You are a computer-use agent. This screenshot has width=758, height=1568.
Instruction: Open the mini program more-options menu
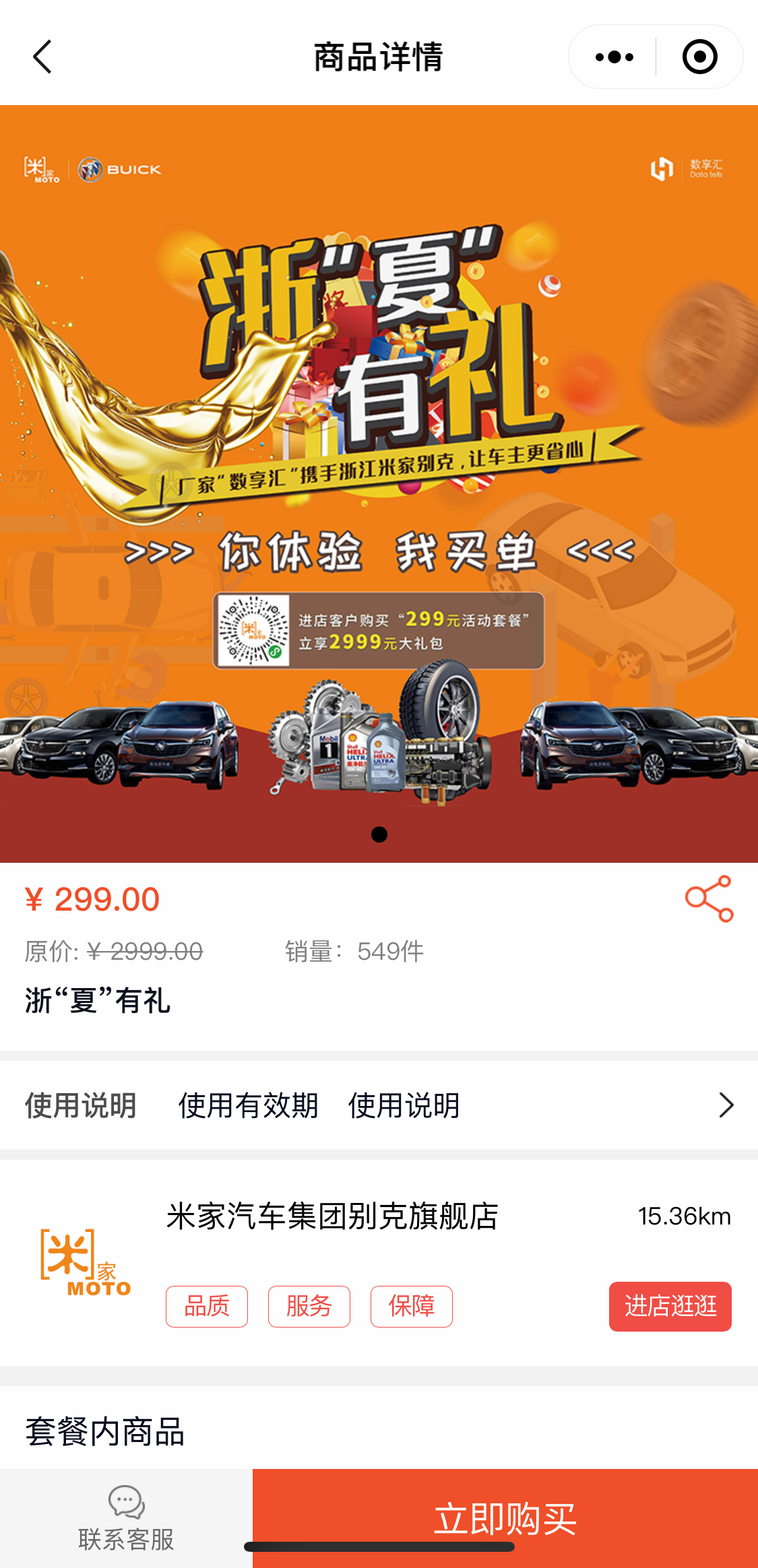(x=614, y=57)
